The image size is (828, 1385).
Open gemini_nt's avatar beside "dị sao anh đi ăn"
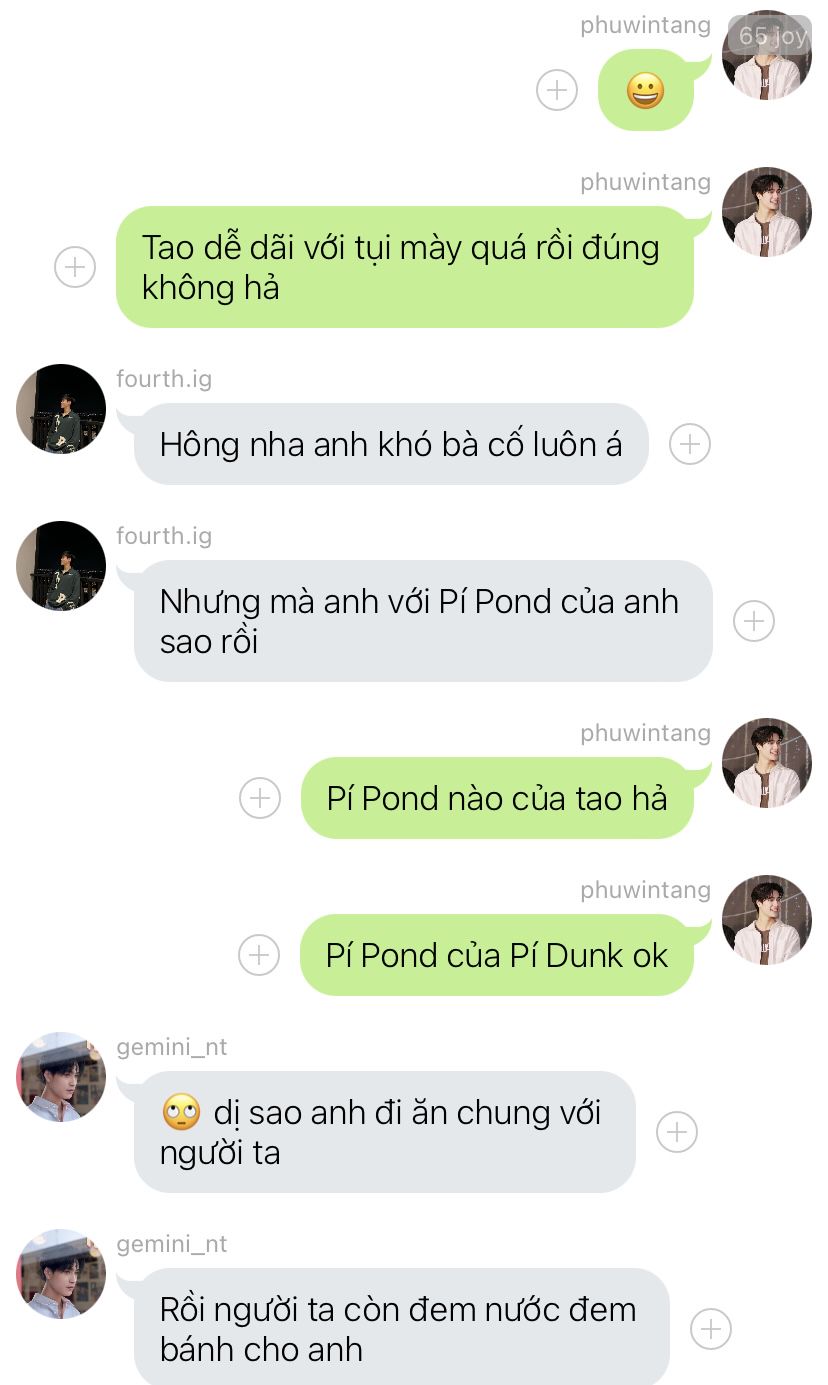point(61,1077)
